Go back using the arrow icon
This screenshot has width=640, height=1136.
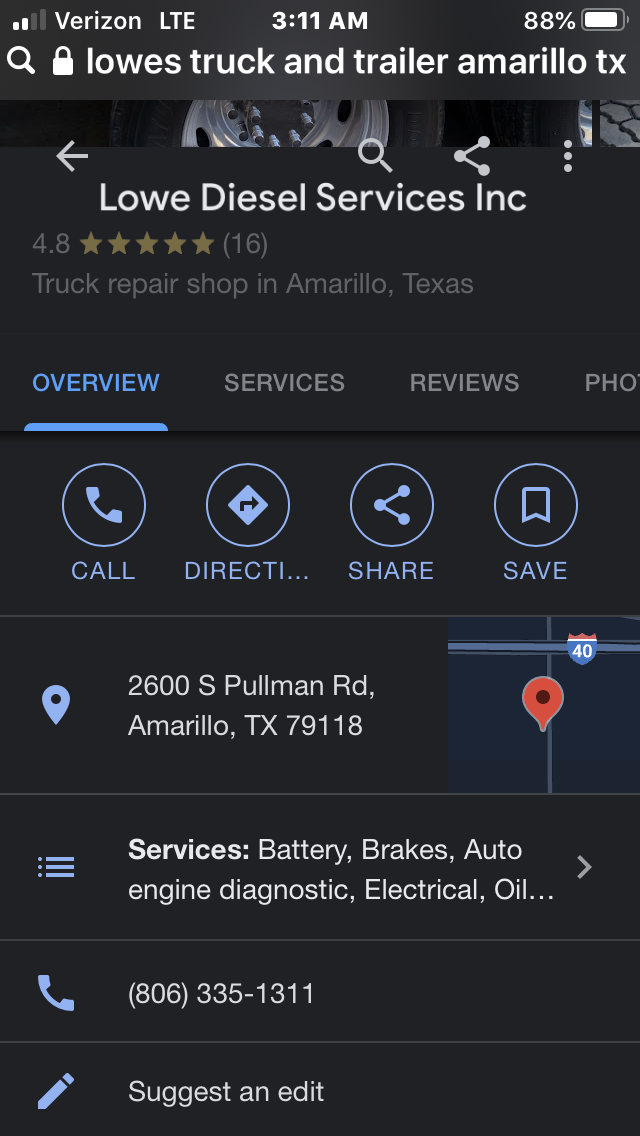click(72, 156)
